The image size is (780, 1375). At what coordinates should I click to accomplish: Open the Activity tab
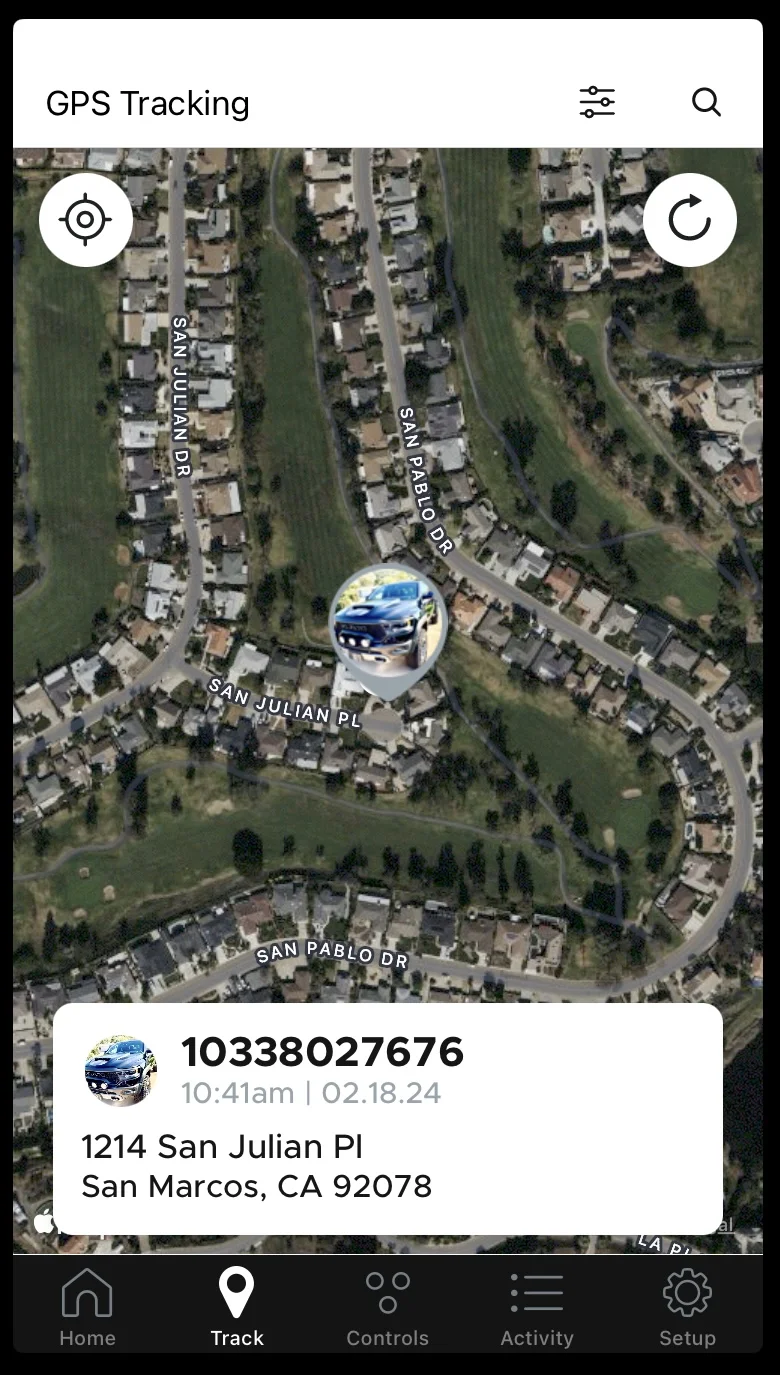[537, 1307]
